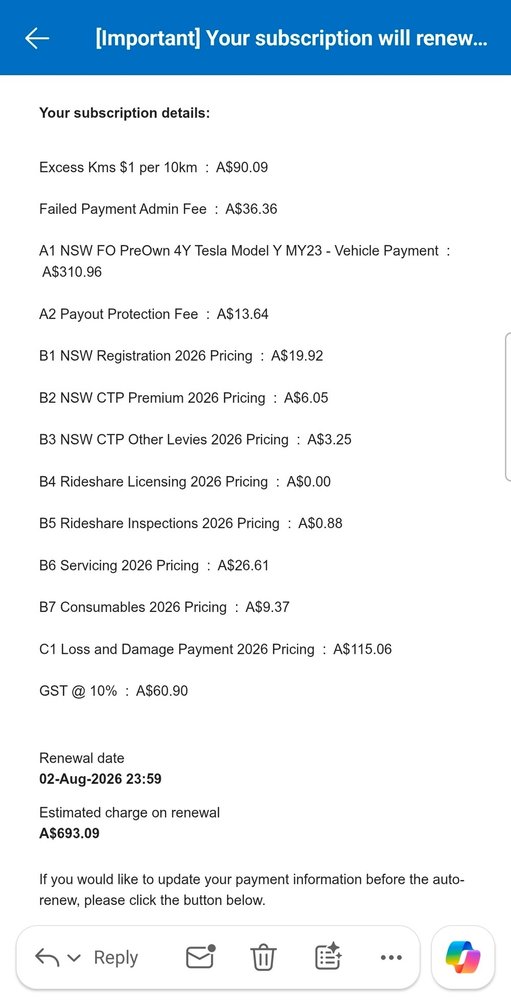Expand the reply options chevron
Viewport: 511px width, 1000px height.
point(75,958)
